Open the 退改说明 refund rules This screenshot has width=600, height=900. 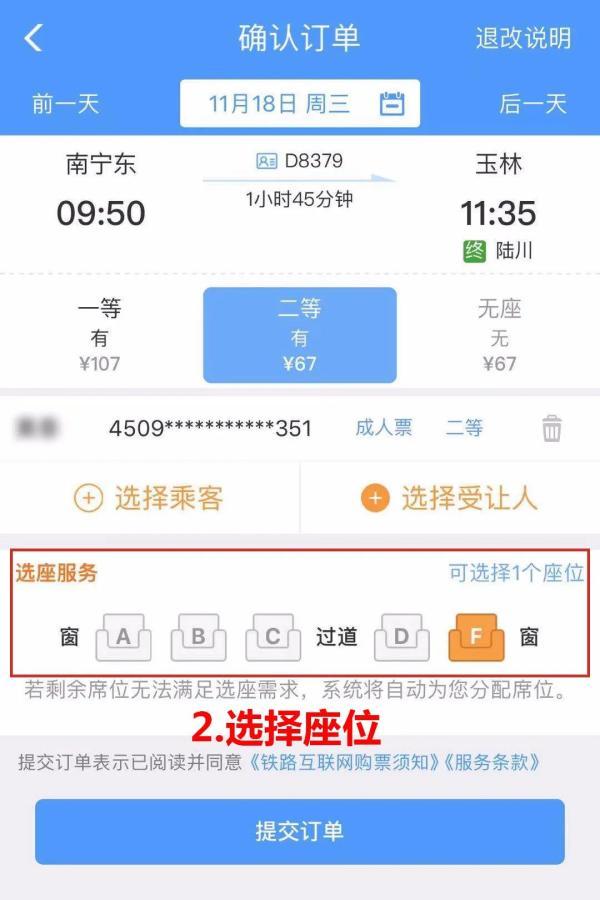coord(523,39)
